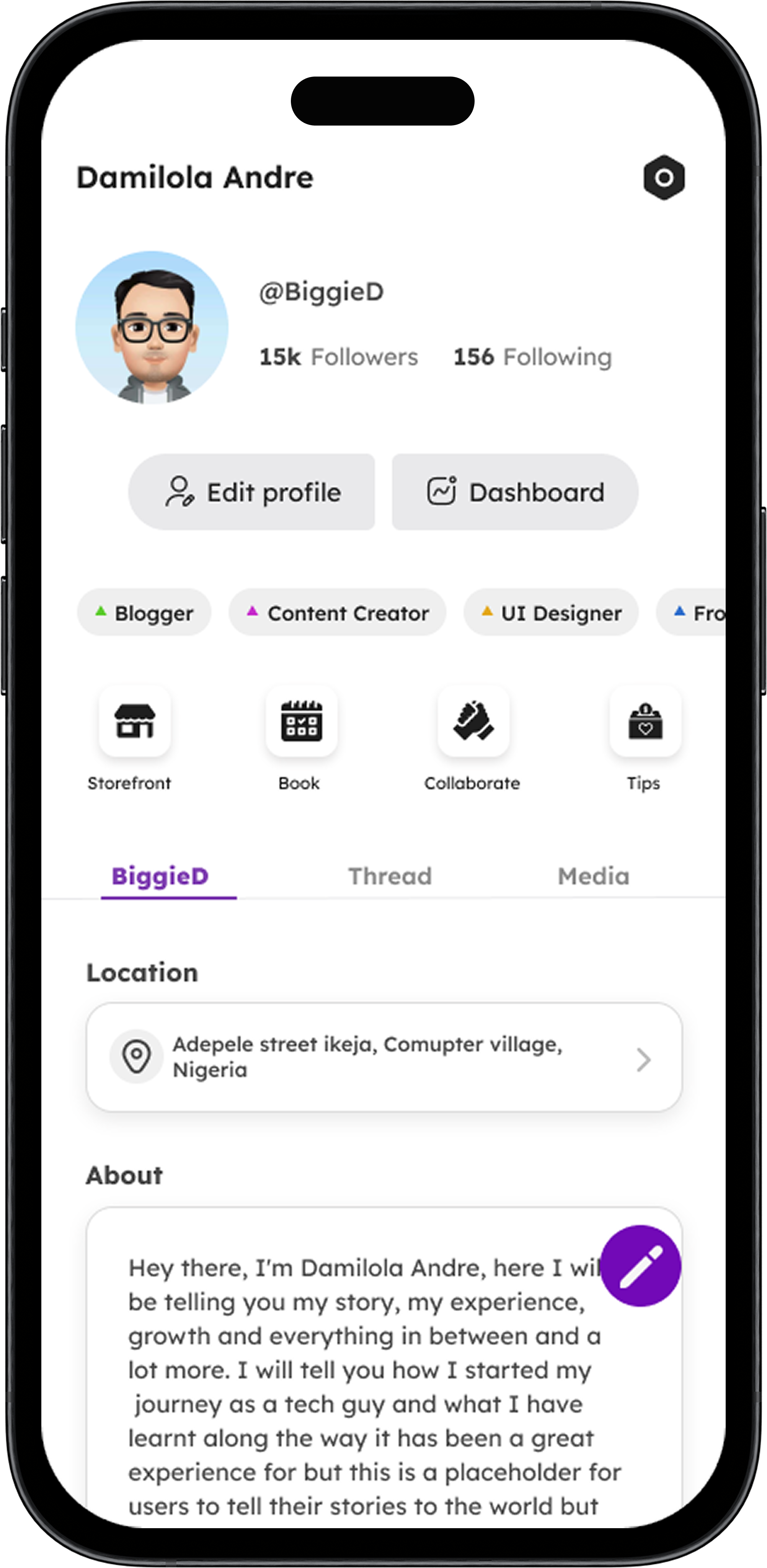Tap the UI Designer chip
767x1568 pixels.
[551, 612]
